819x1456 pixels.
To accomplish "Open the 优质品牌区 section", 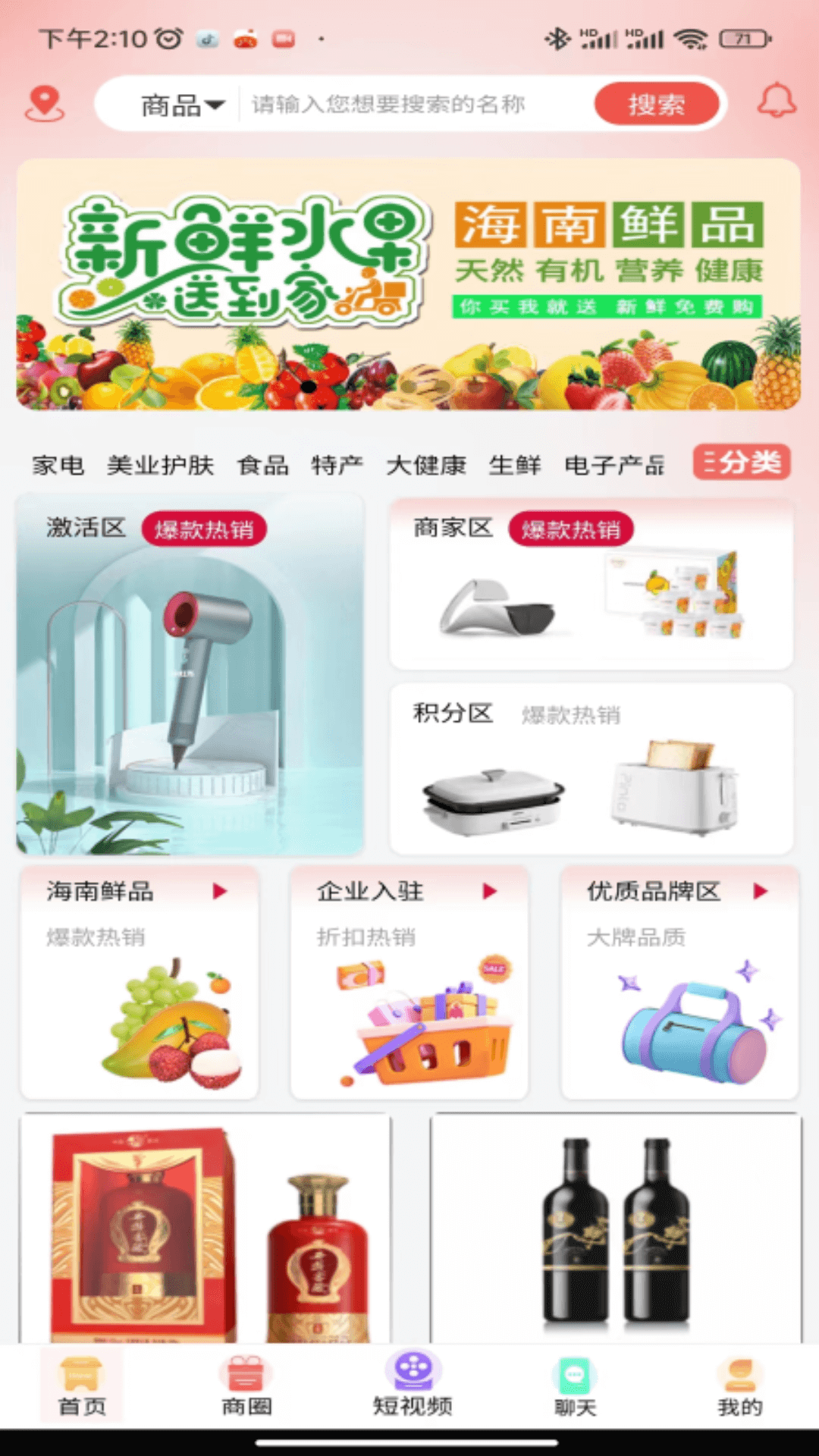I will pos(679,982).
